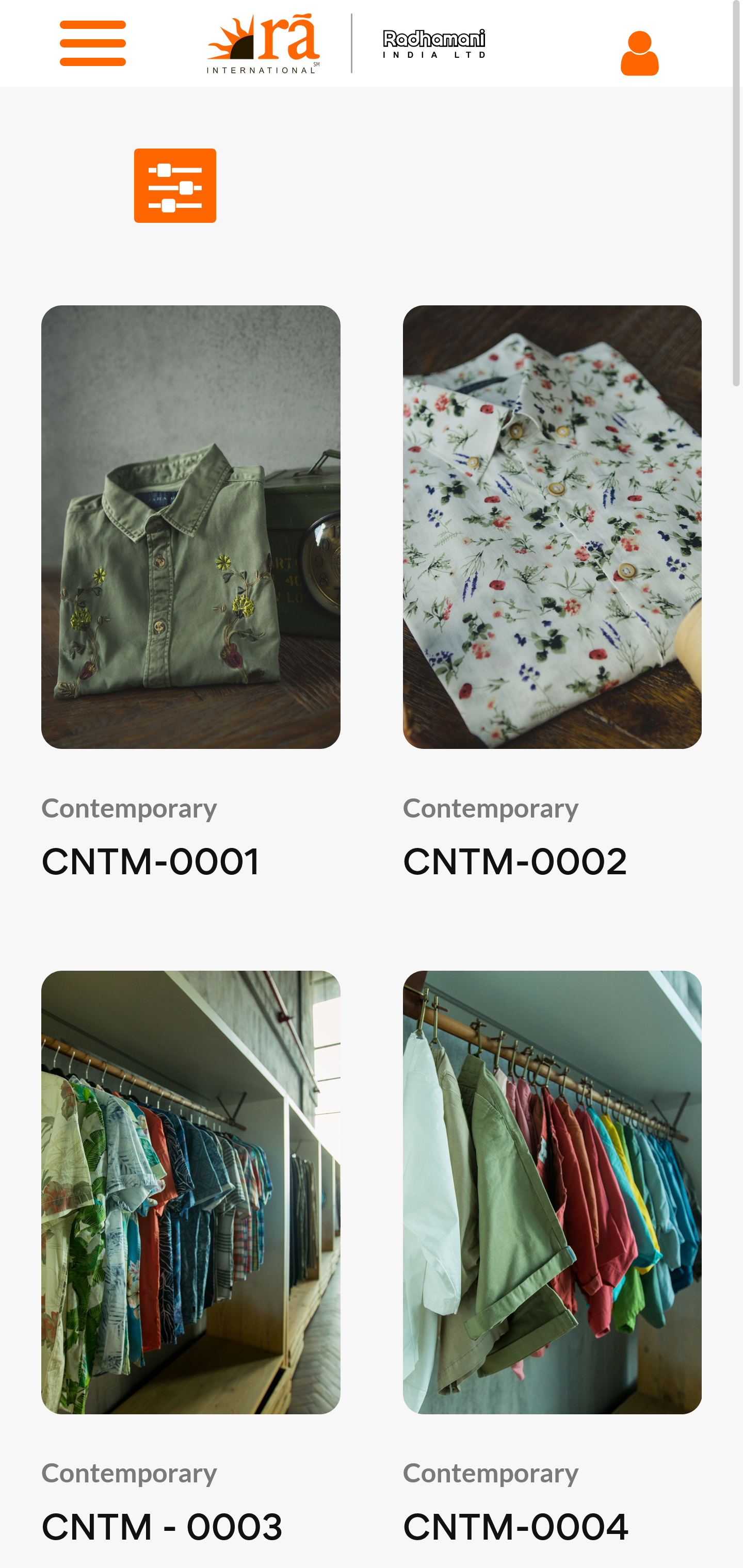Open product CNTM-0001 green embroidered shirt
743x1568 pixels.
(190, 527)
